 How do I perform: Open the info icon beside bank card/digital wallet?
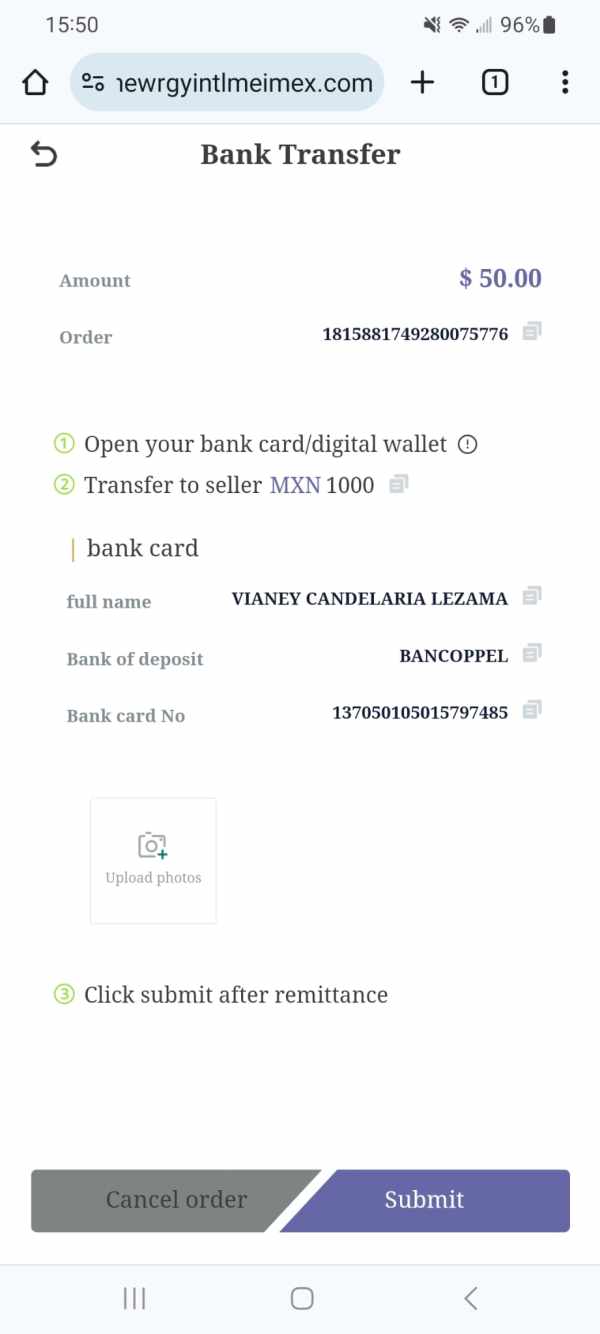[x=467, y=445]
